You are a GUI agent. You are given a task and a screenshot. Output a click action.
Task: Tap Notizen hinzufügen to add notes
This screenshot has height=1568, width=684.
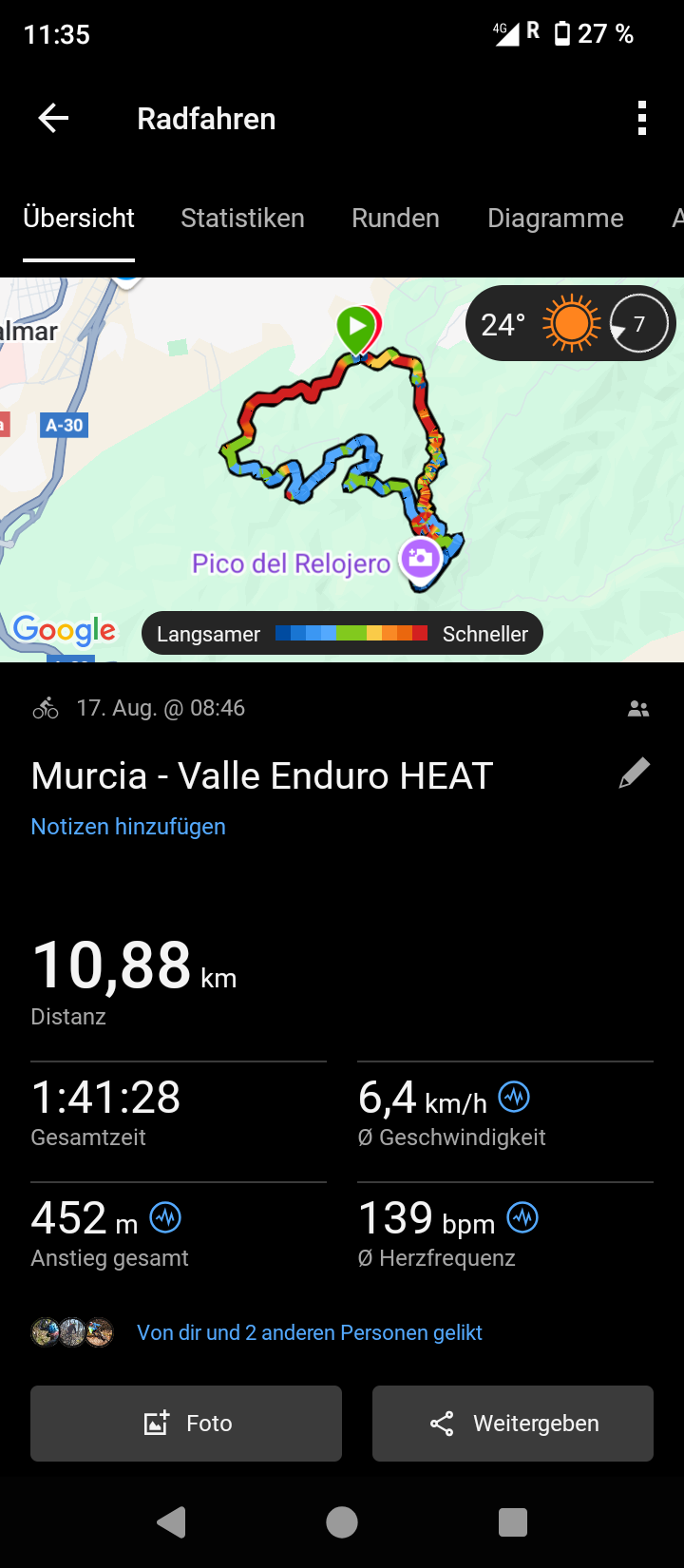click(128, 827)
